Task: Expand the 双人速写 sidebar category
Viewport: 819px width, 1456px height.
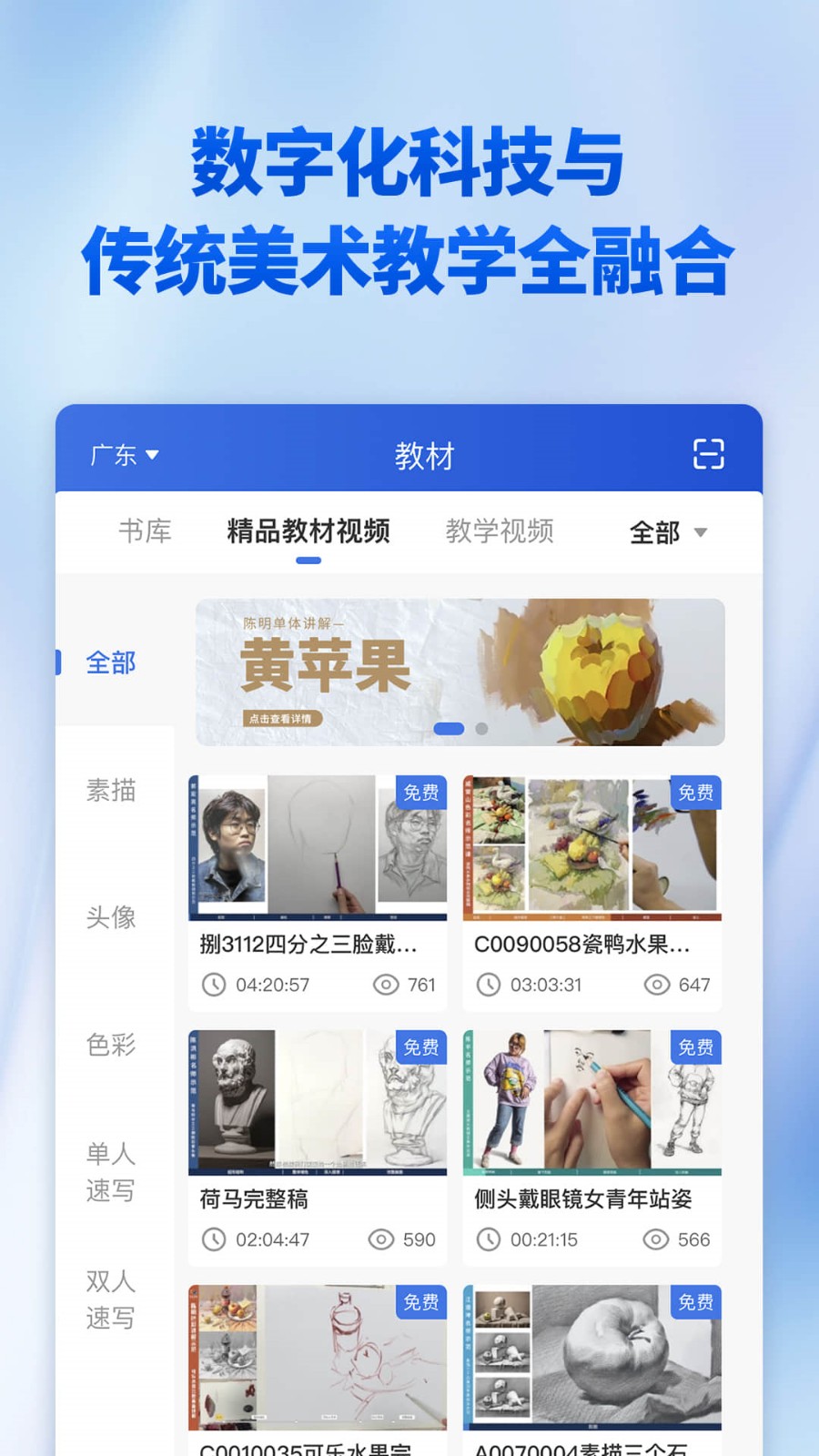Action: pos(109,1301)
